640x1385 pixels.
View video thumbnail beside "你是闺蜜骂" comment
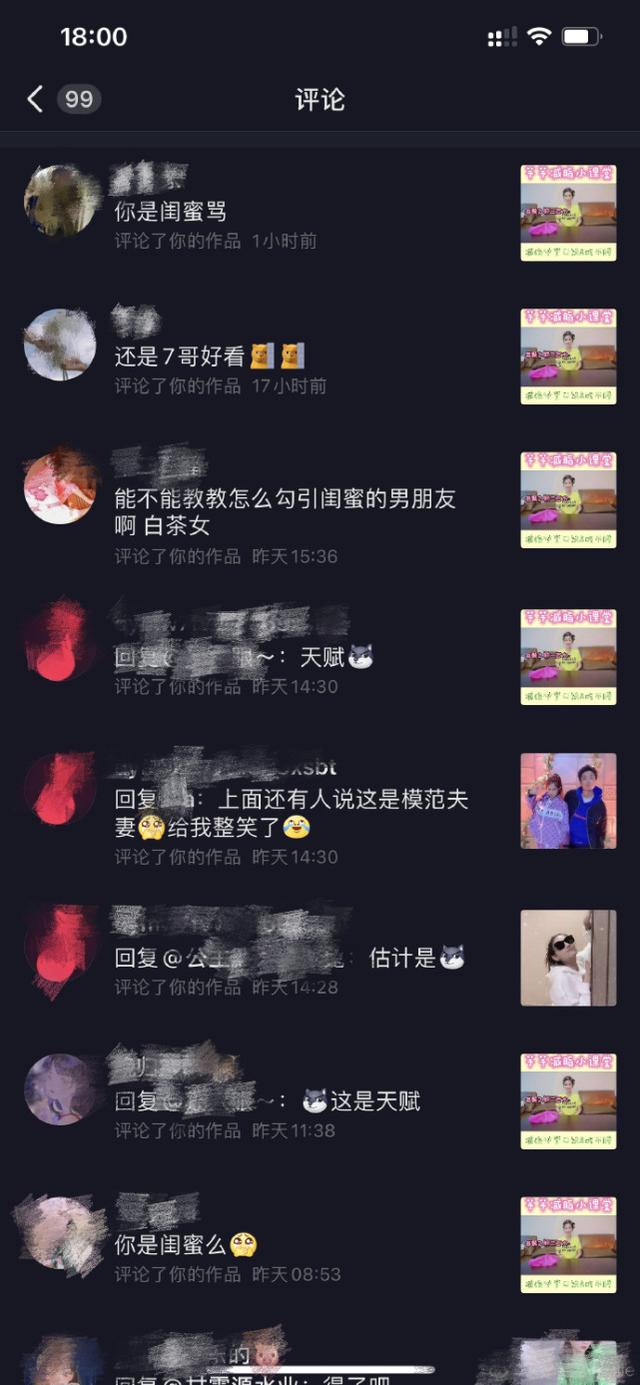pos(568,213)
